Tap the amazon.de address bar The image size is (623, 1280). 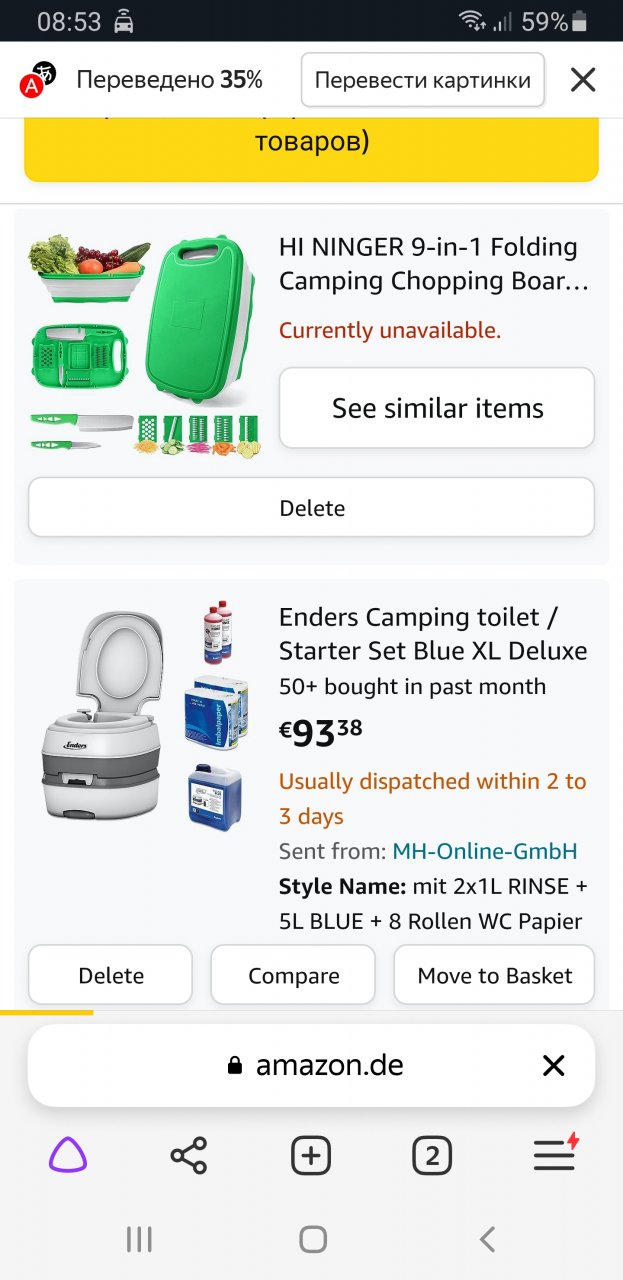[320, 1065]
